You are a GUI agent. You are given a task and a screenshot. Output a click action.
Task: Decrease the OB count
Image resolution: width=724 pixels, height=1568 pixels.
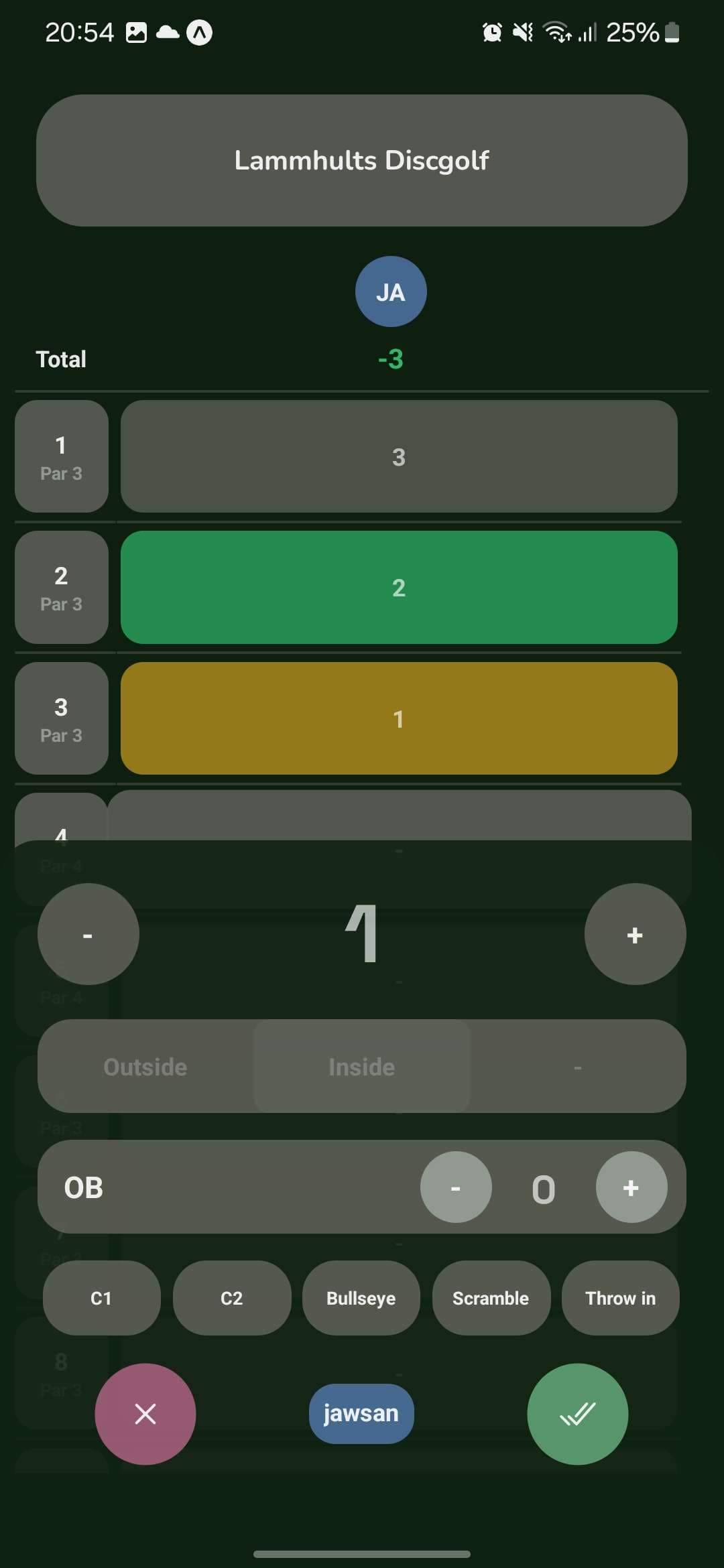pos(456,1187)
